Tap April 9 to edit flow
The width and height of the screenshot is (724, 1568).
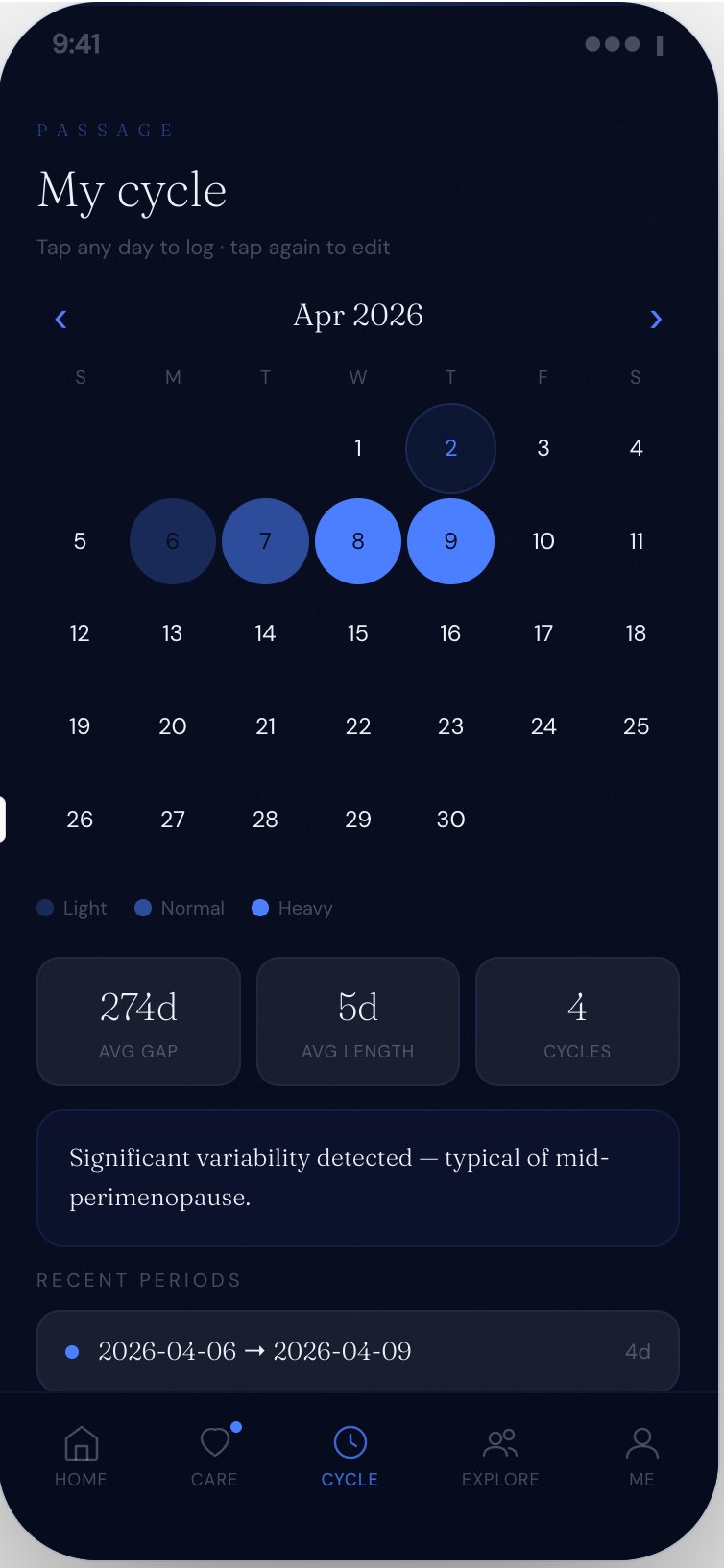[450, 541]
